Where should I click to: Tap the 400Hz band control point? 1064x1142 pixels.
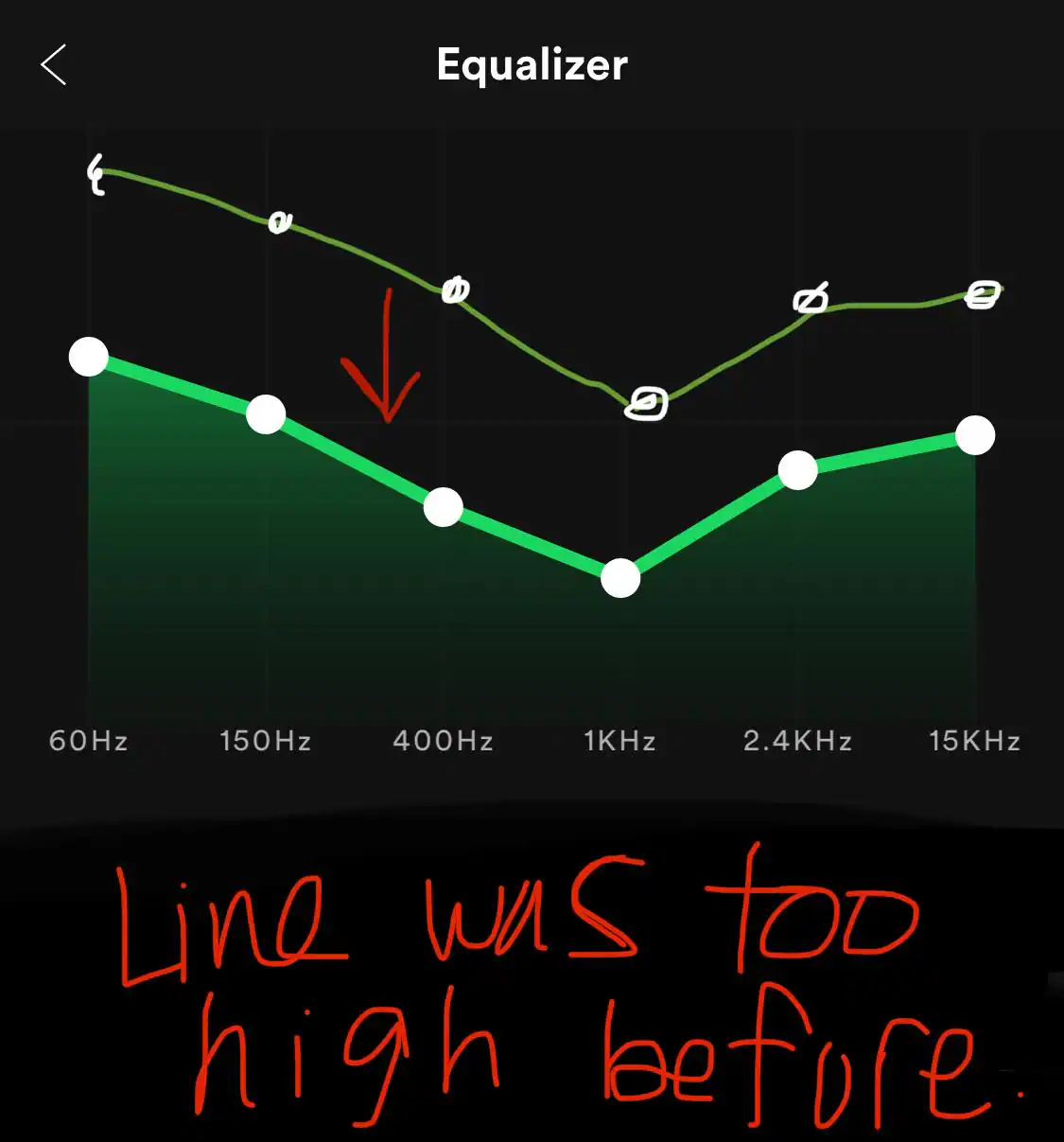(x=443, y=507)
